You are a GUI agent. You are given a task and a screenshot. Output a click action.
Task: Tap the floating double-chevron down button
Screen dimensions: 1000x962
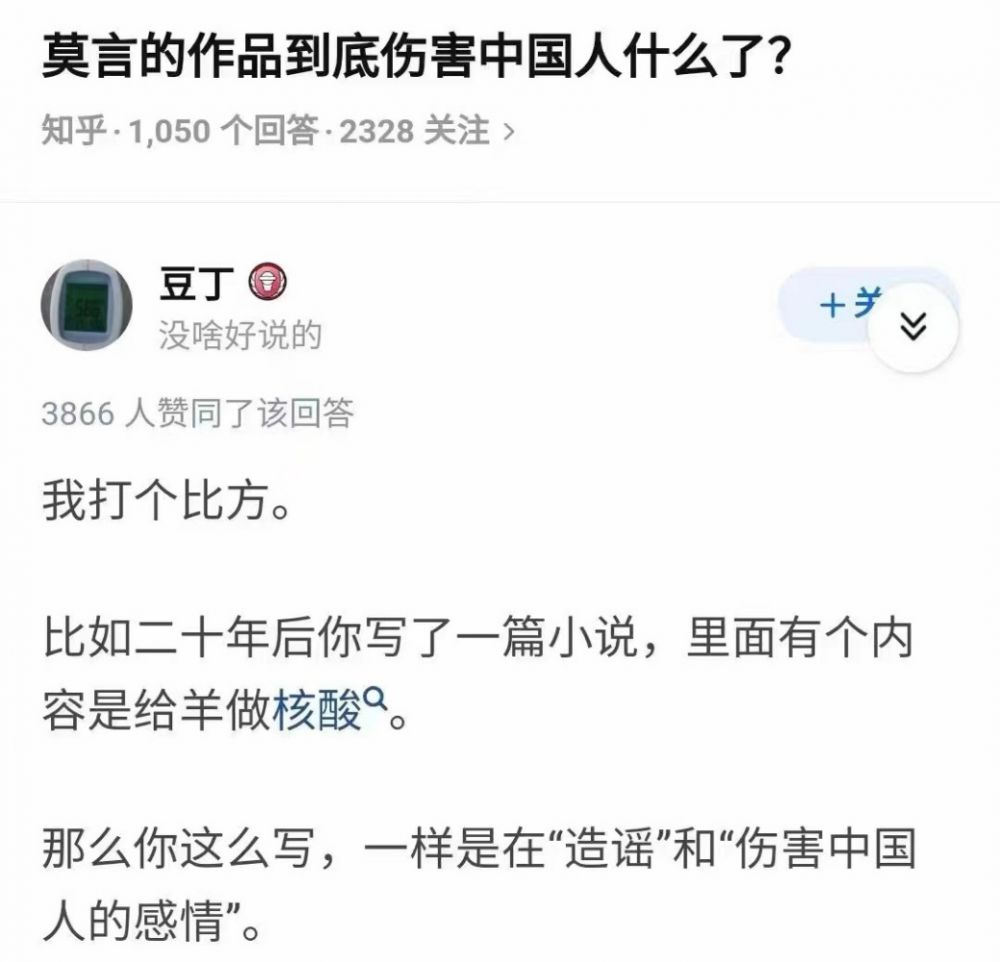click(x=914, y=328)
